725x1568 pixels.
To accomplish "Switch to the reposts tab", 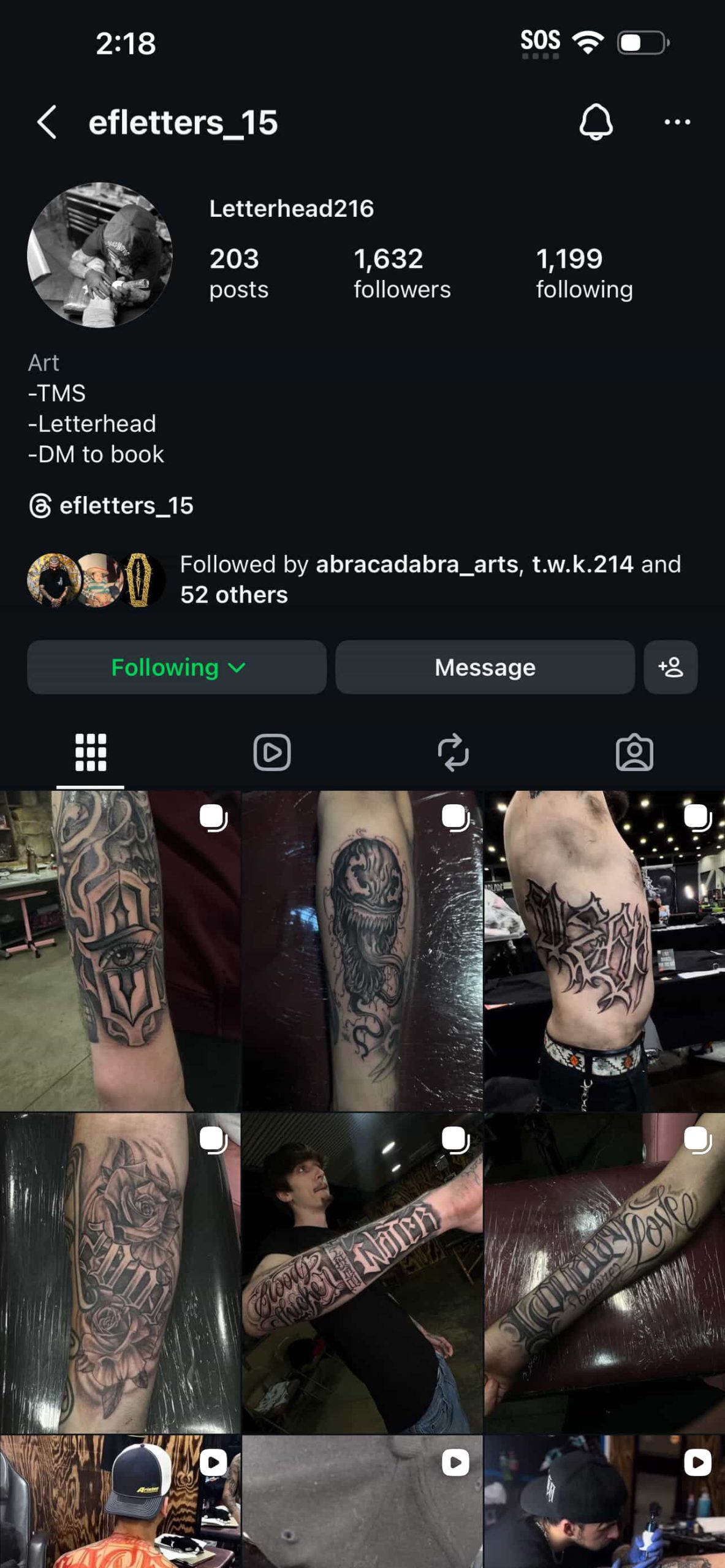I will [x=453, y=752].
